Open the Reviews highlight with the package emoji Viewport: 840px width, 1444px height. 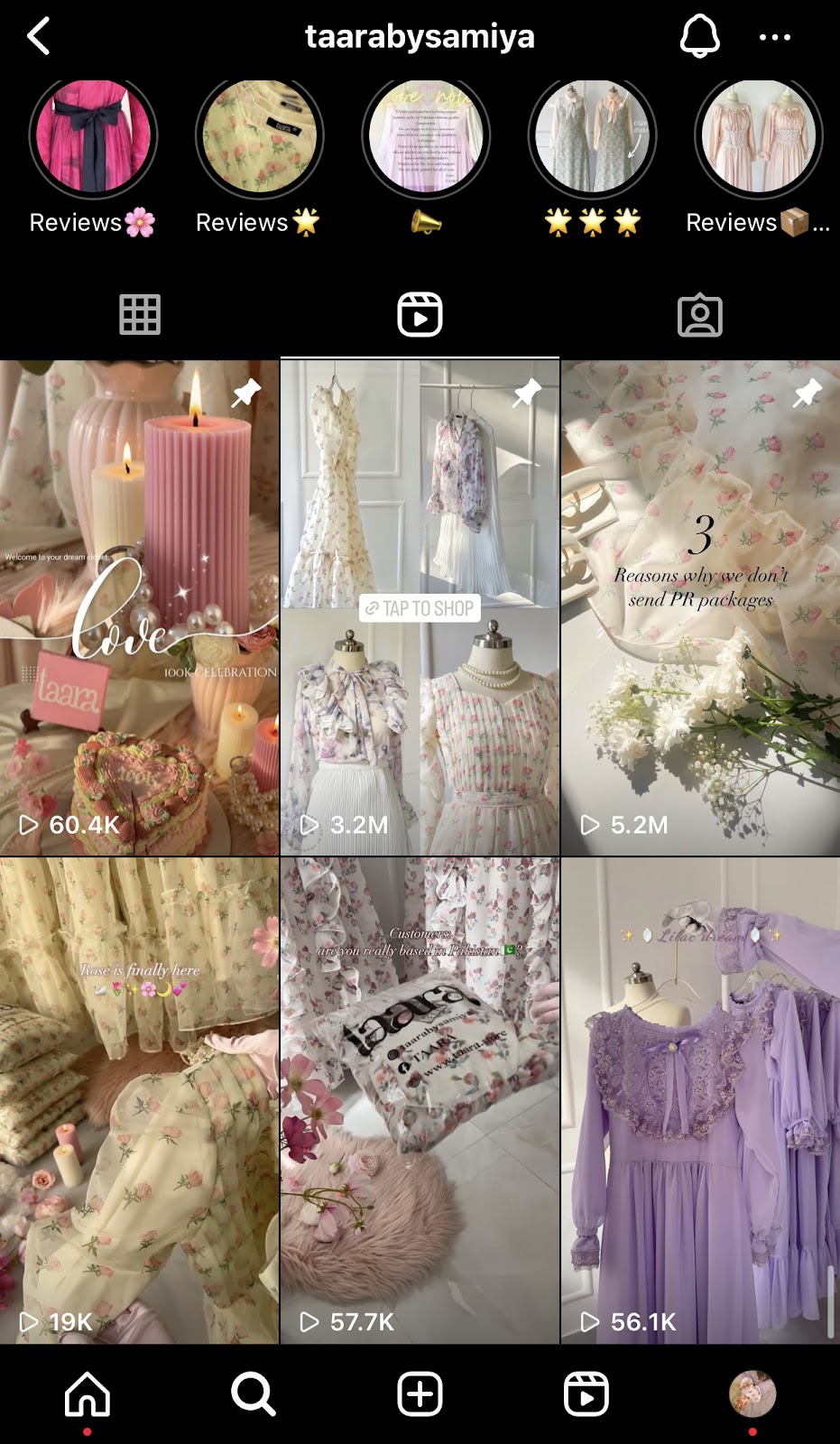[x=758, y=137]
